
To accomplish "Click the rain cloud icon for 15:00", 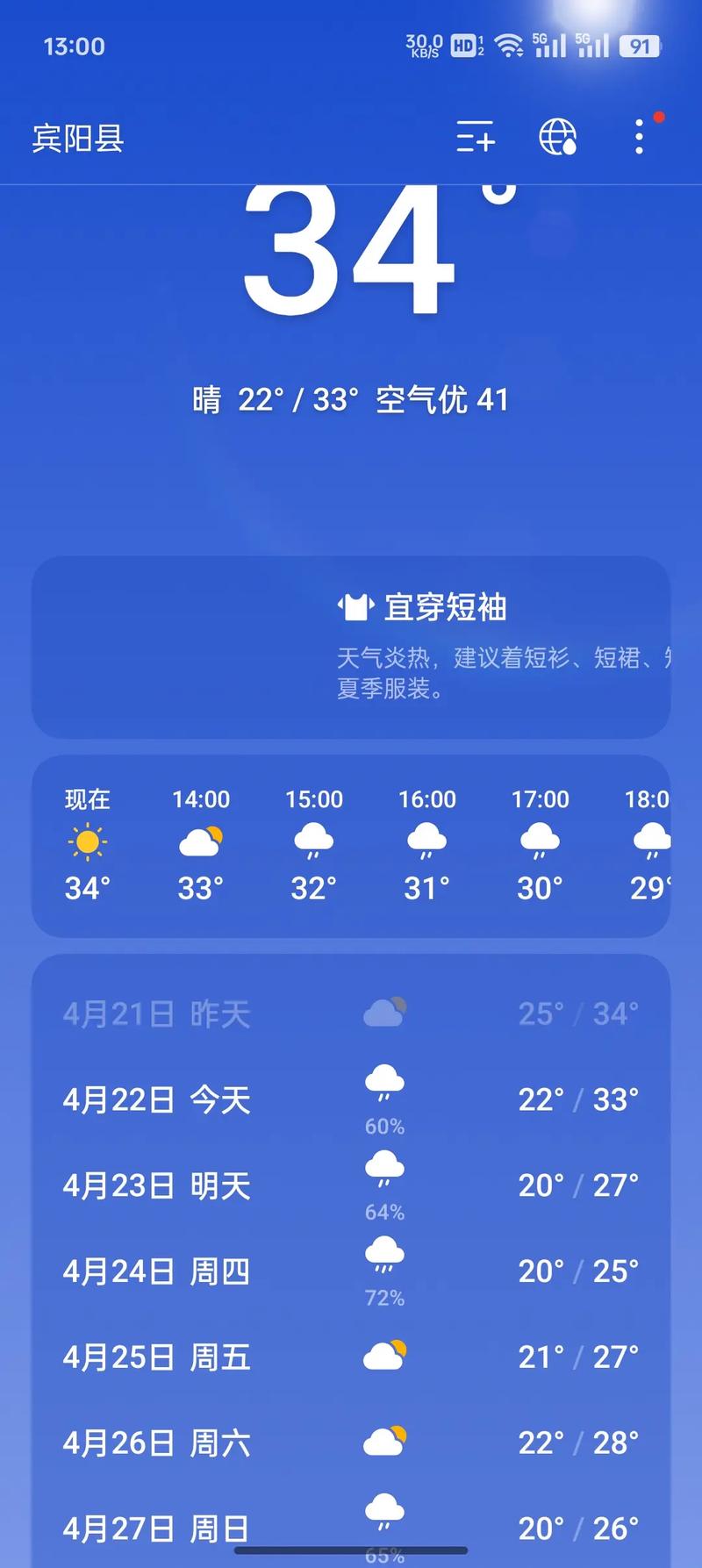I will [313, 841].
